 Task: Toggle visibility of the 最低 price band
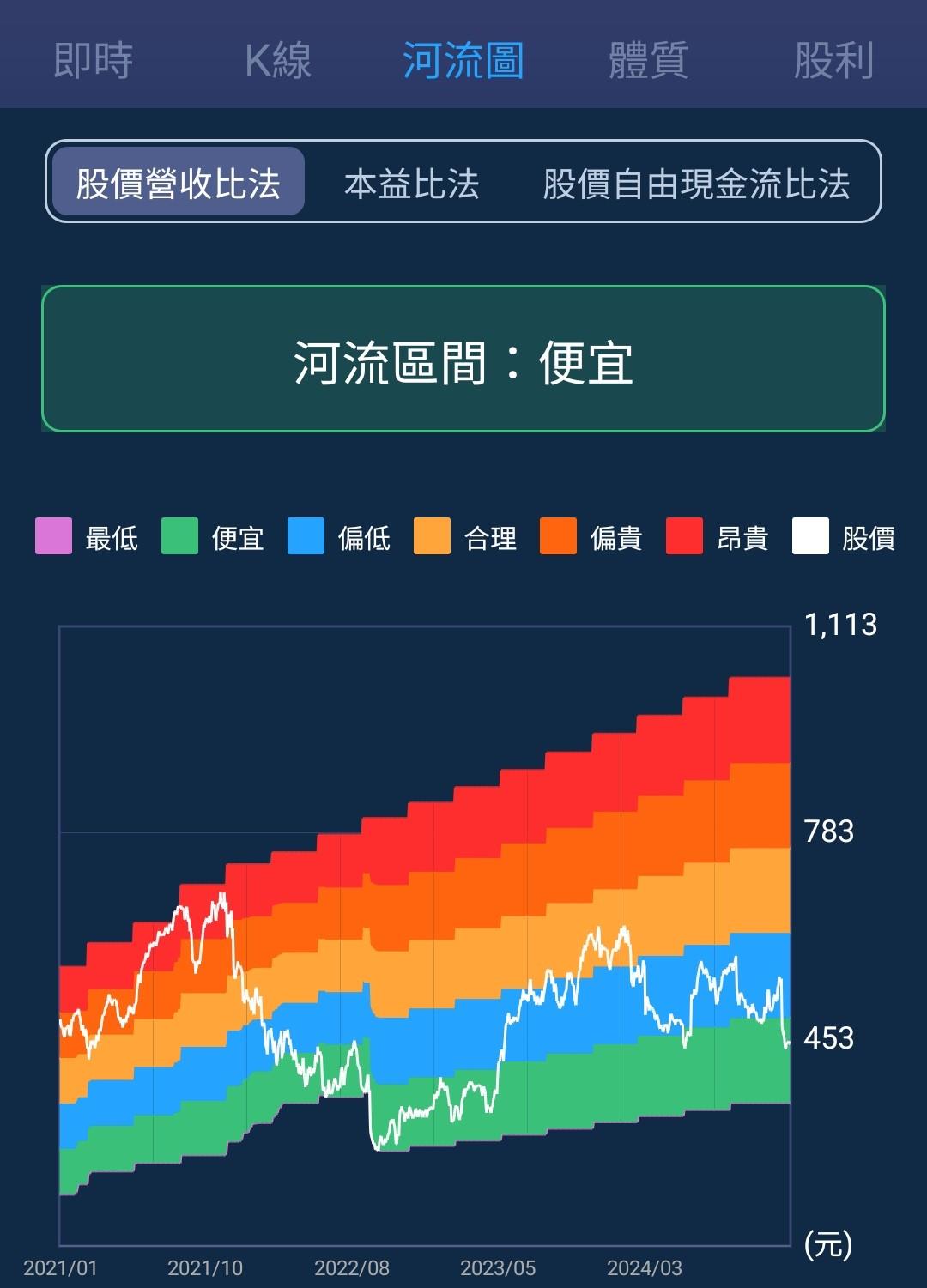coord(53,536)
